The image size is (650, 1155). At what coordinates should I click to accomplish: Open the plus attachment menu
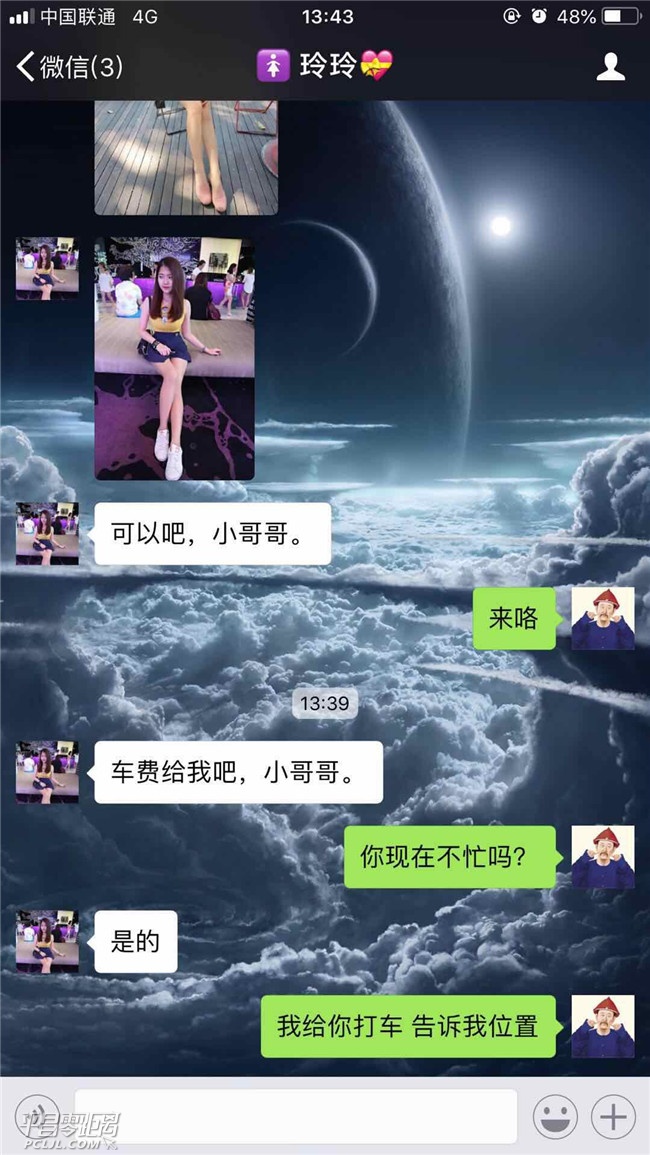pos(613,1115)
